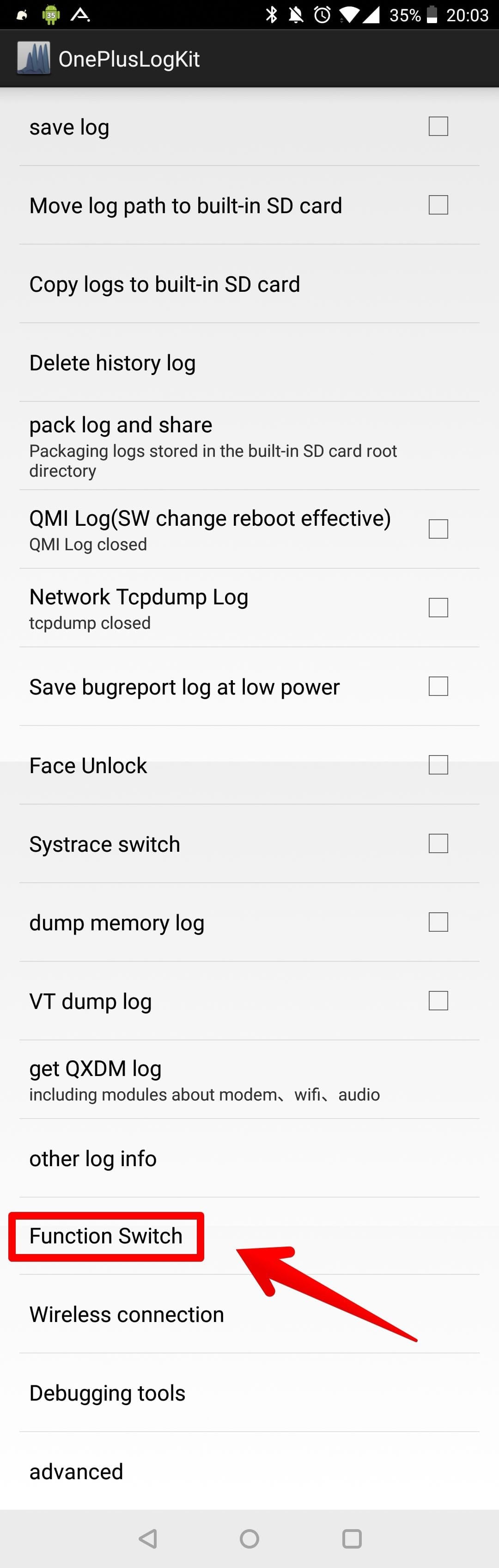Open other log info

click(x=93, y=1158)
